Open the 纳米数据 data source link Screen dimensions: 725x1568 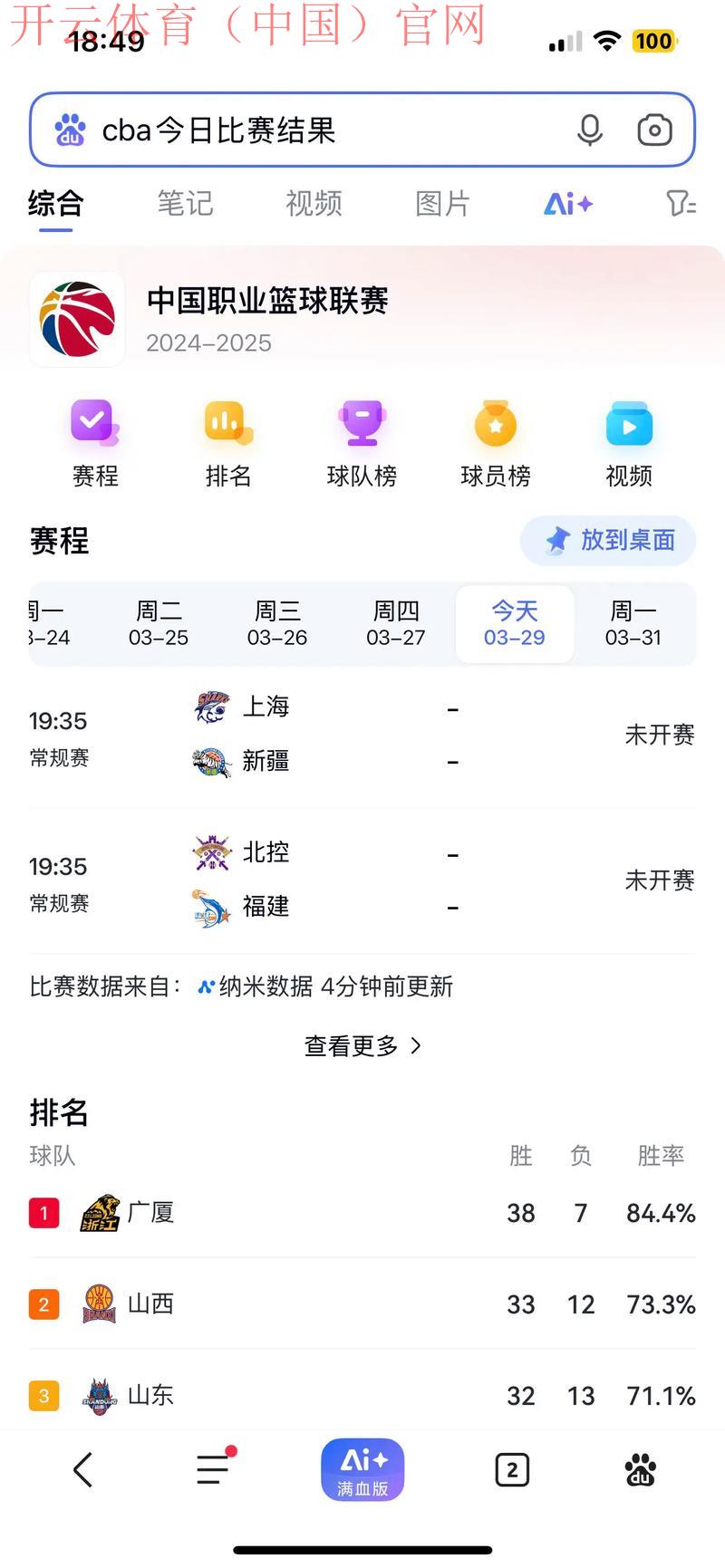[x=267, y=986]
